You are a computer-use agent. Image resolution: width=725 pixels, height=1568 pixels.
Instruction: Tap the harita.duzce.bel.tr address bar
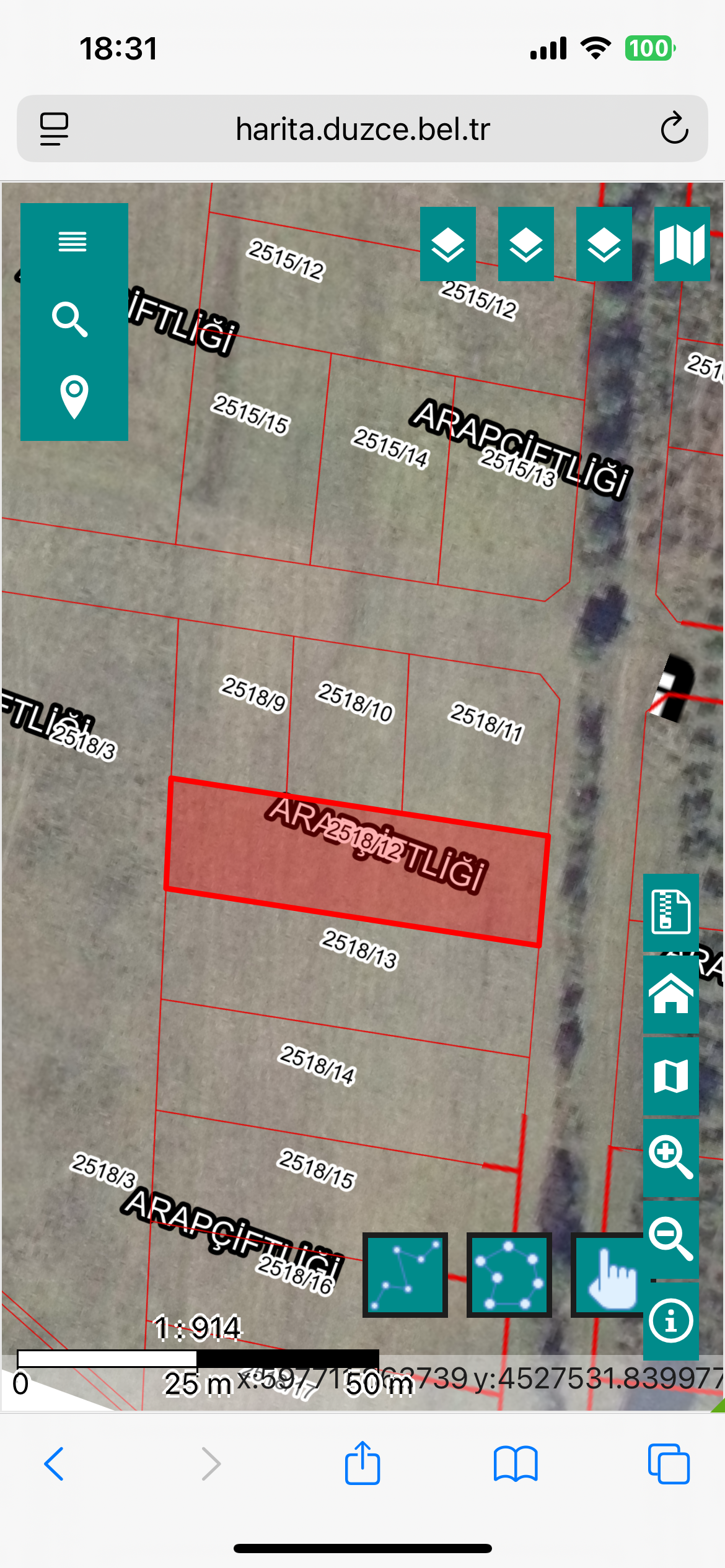[x=362, y=129]
